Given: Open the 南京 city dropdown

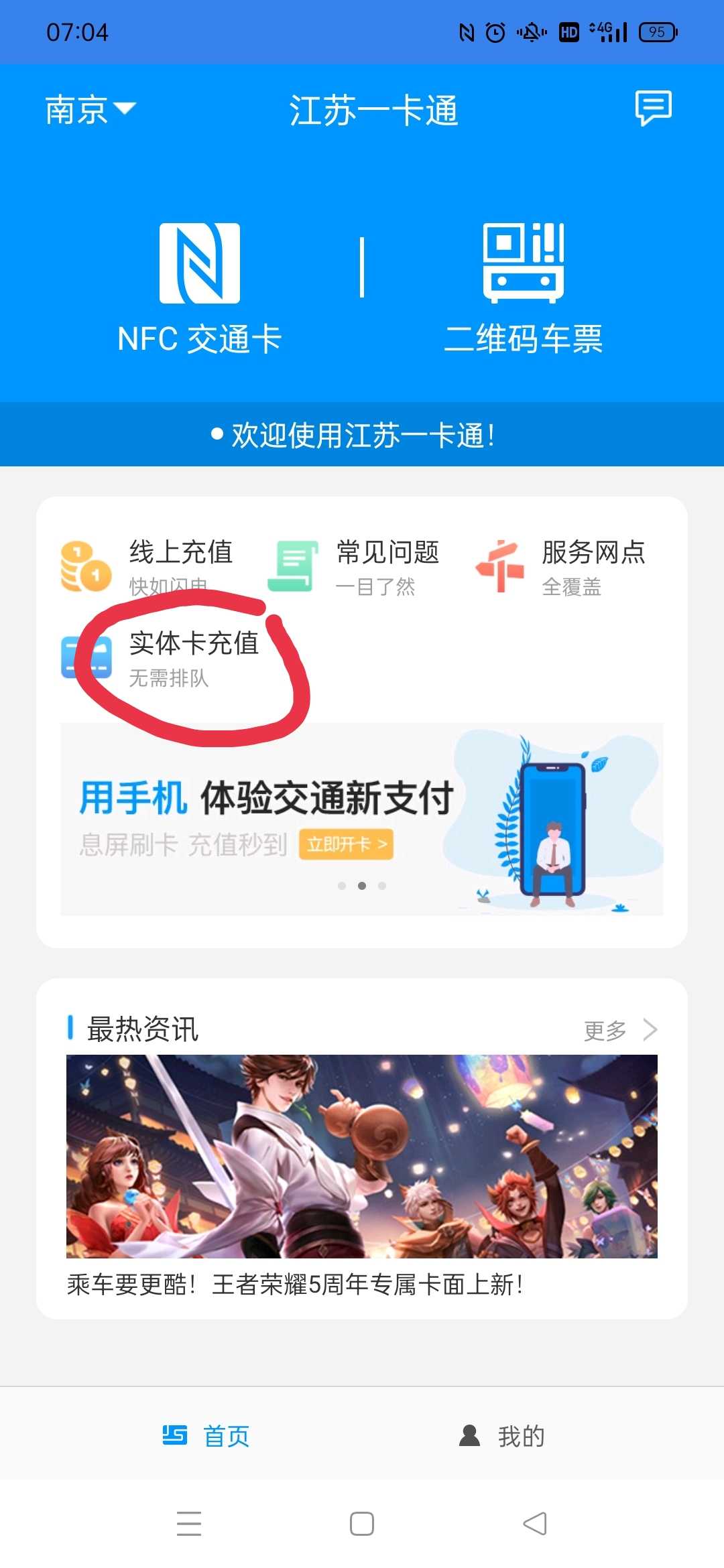Looking at the screenshot, I should 90,110.
